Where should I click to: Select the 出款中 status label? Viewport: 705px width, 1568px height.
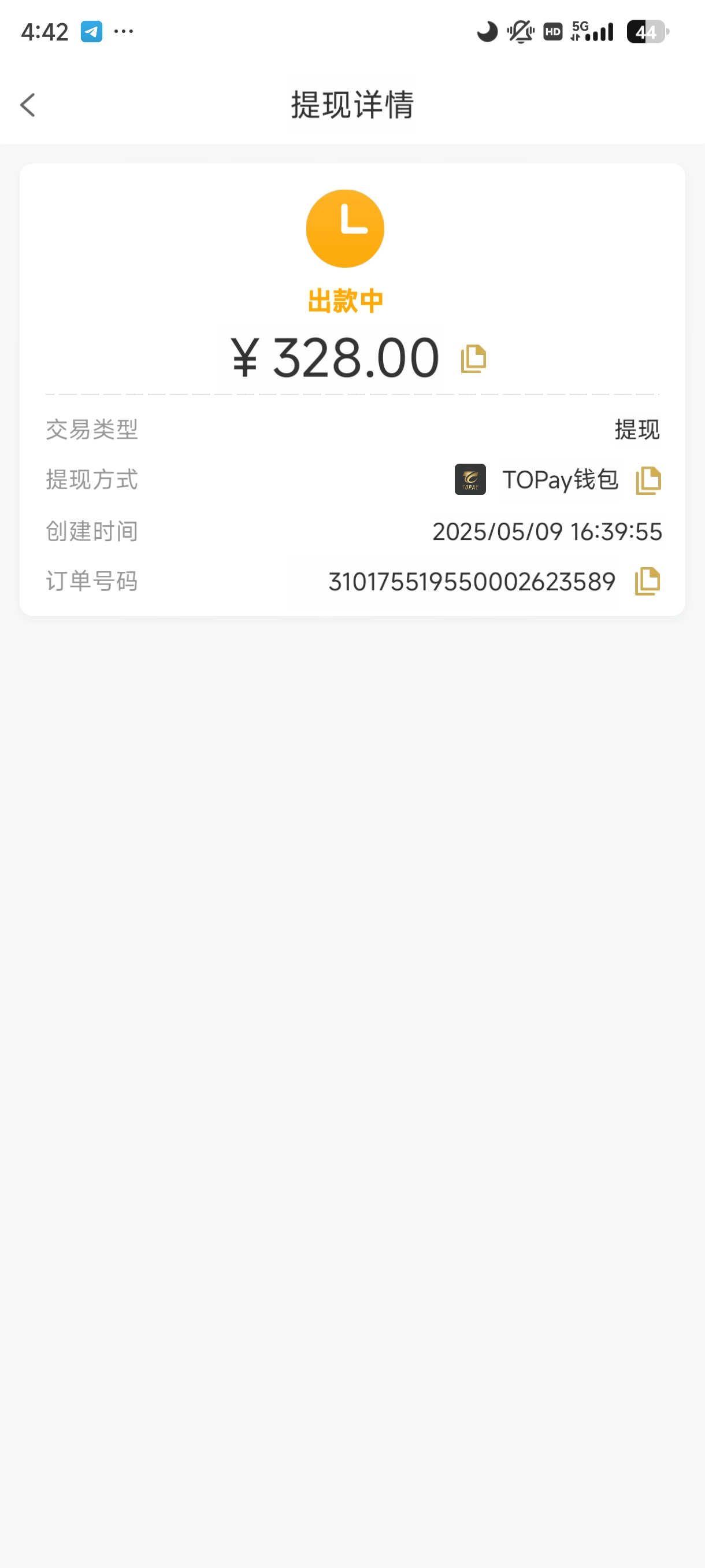coord(345,299)
